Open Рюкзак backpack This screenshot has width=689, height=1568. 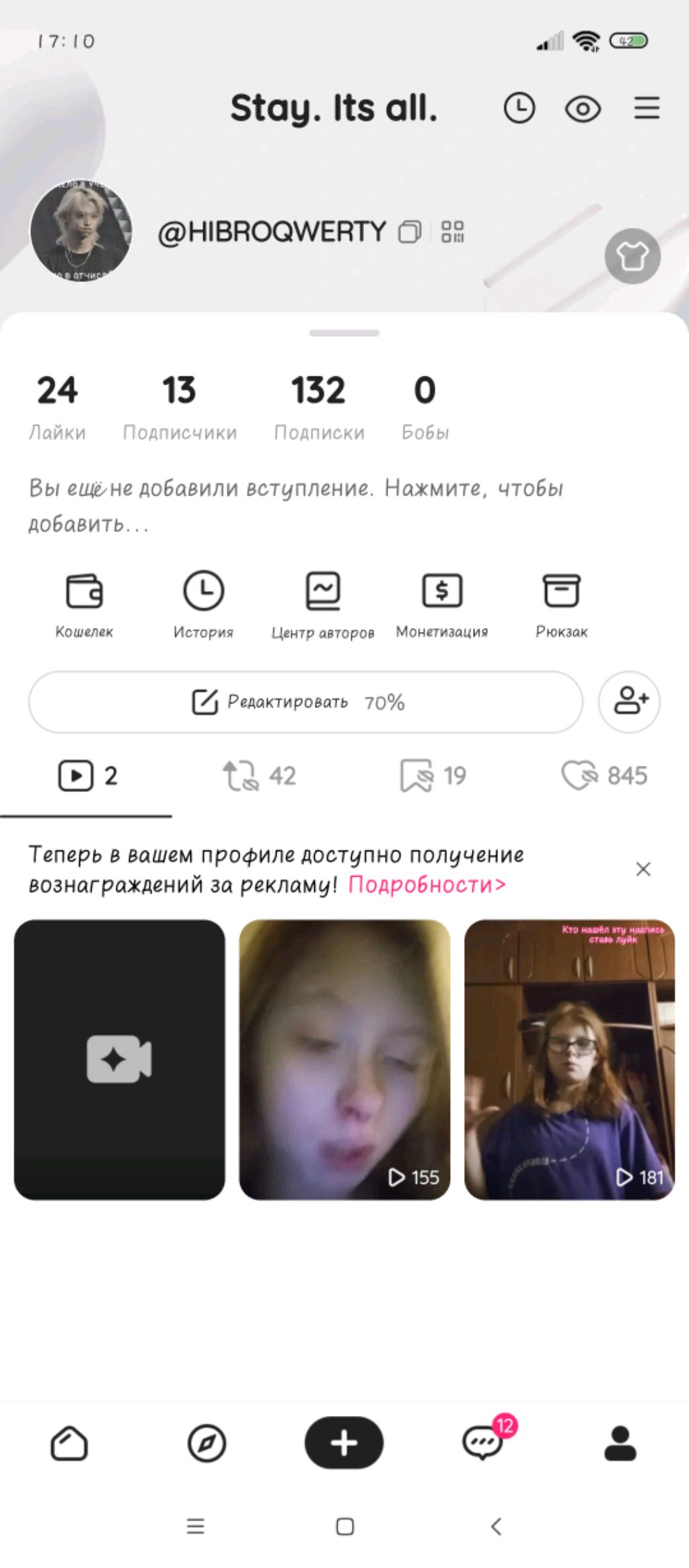(561, 602)
